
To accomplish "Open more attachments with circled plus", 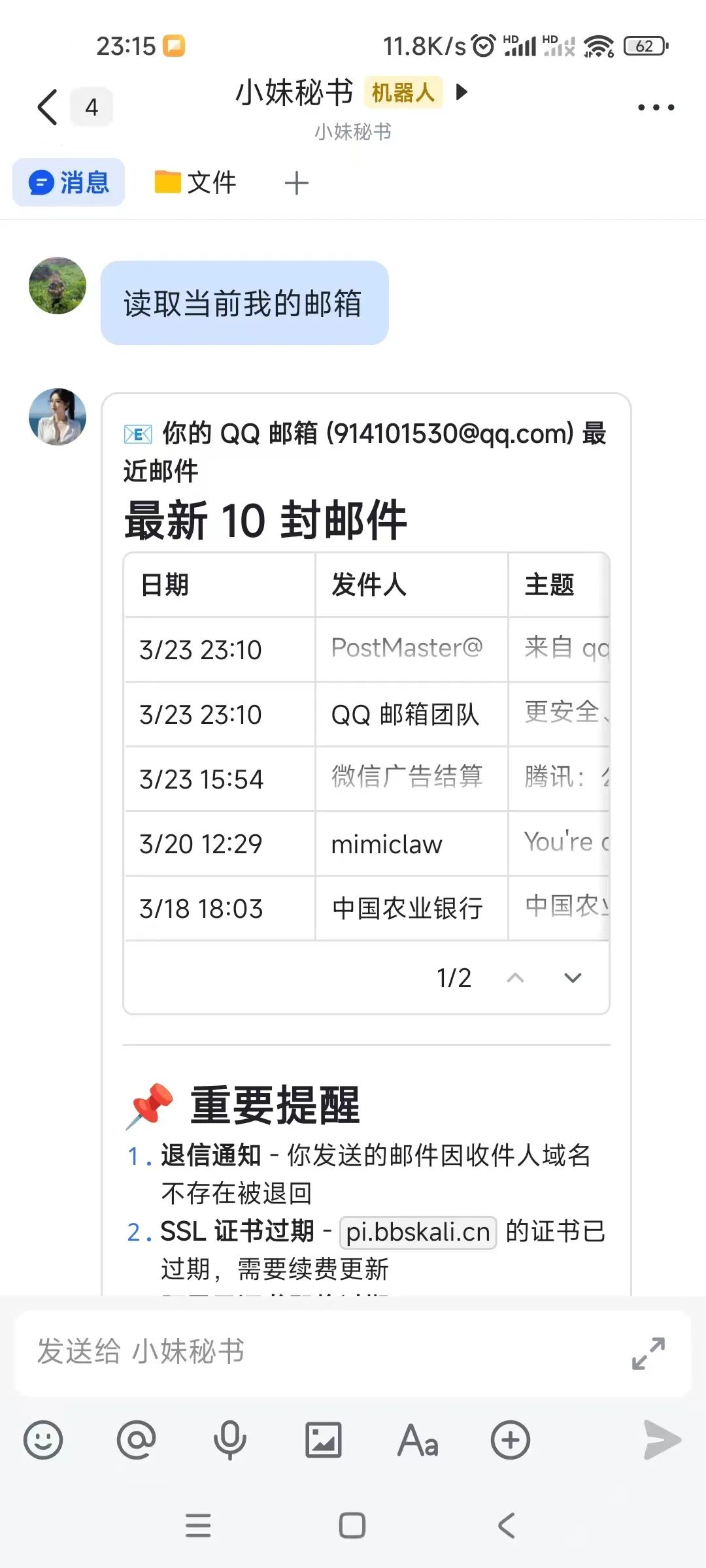I will click(511, 1440).
